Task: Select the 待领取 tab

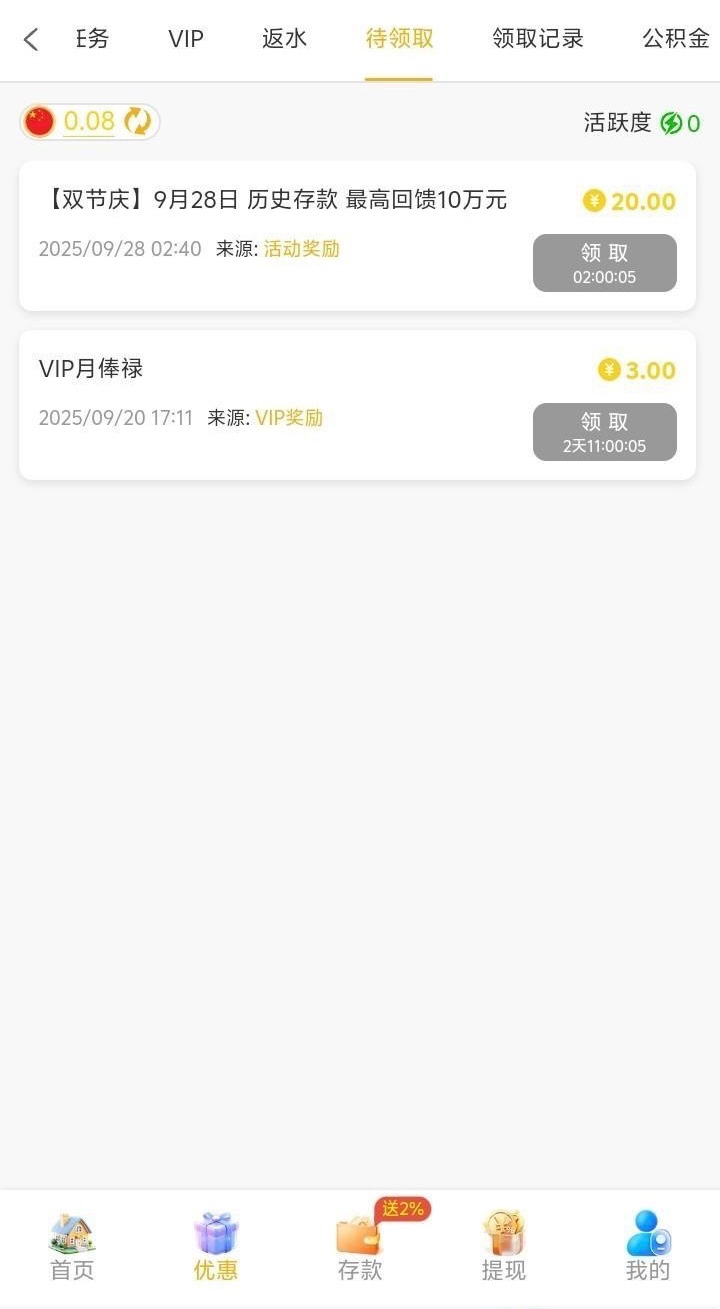Action: [399, 40]
